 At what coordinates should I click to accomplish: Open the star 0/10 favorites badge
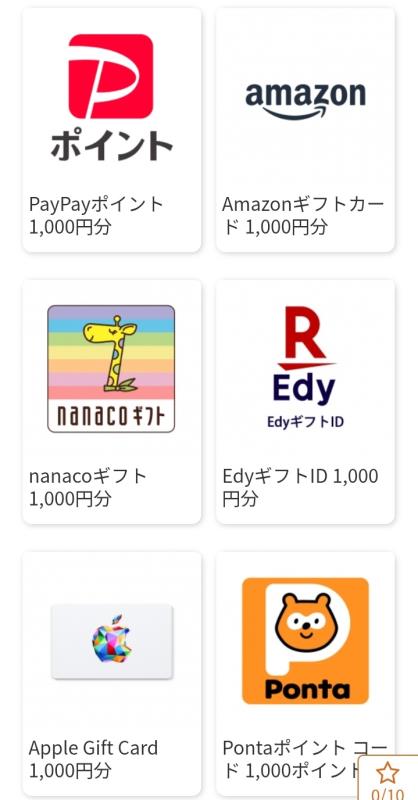[x=388, y=779]
